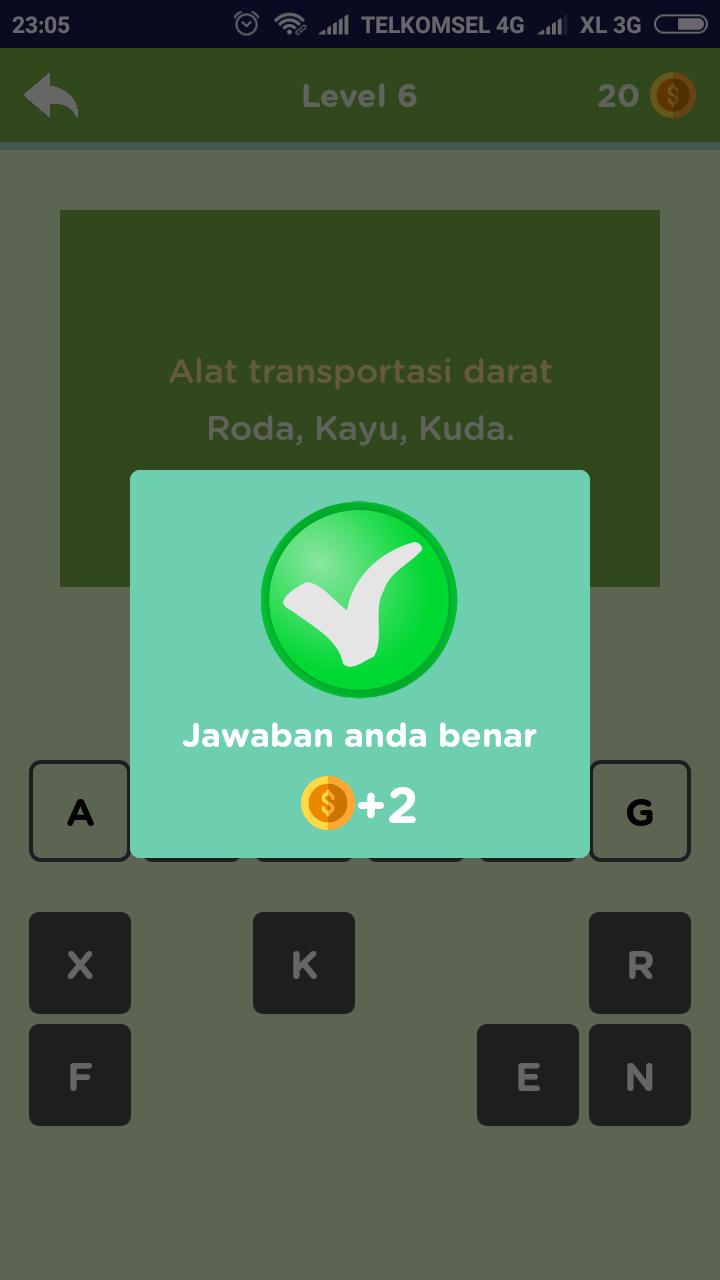
Task: Tap the letter E tile
Action: (x=528, y=1075)
